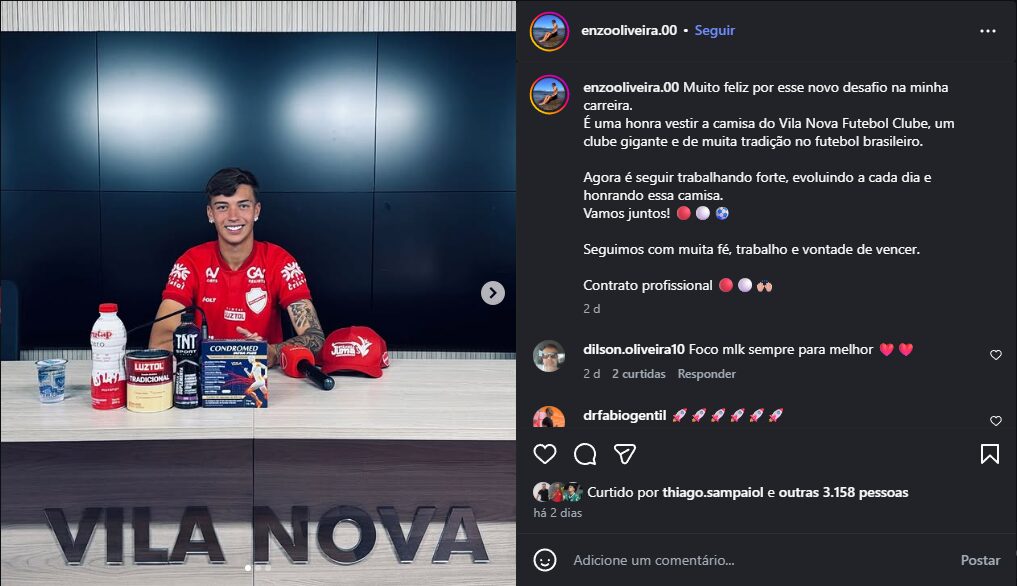Open thiago.sampaiol's profile from likes
Image resolution: width=1017 pixels, height=586 pixels.
[712, 492]
